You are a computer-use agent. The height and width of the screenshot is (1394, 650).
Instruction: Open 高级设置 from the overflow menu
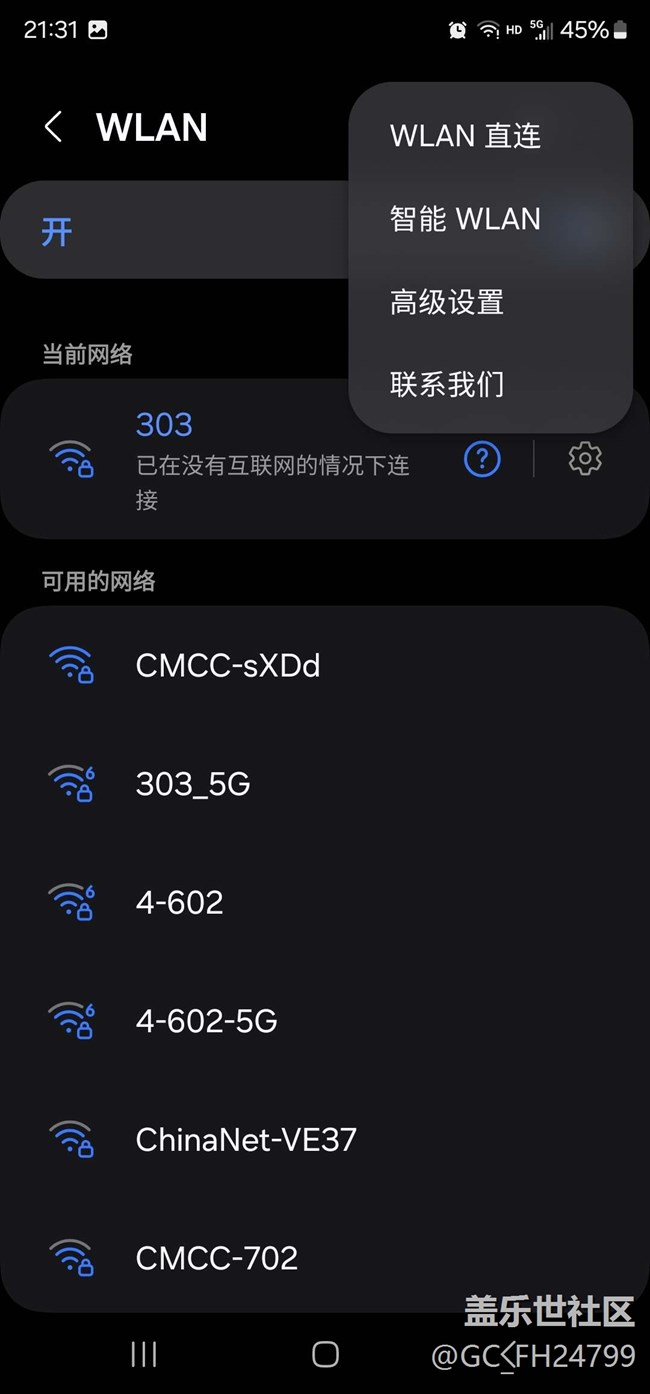point(447,302)
